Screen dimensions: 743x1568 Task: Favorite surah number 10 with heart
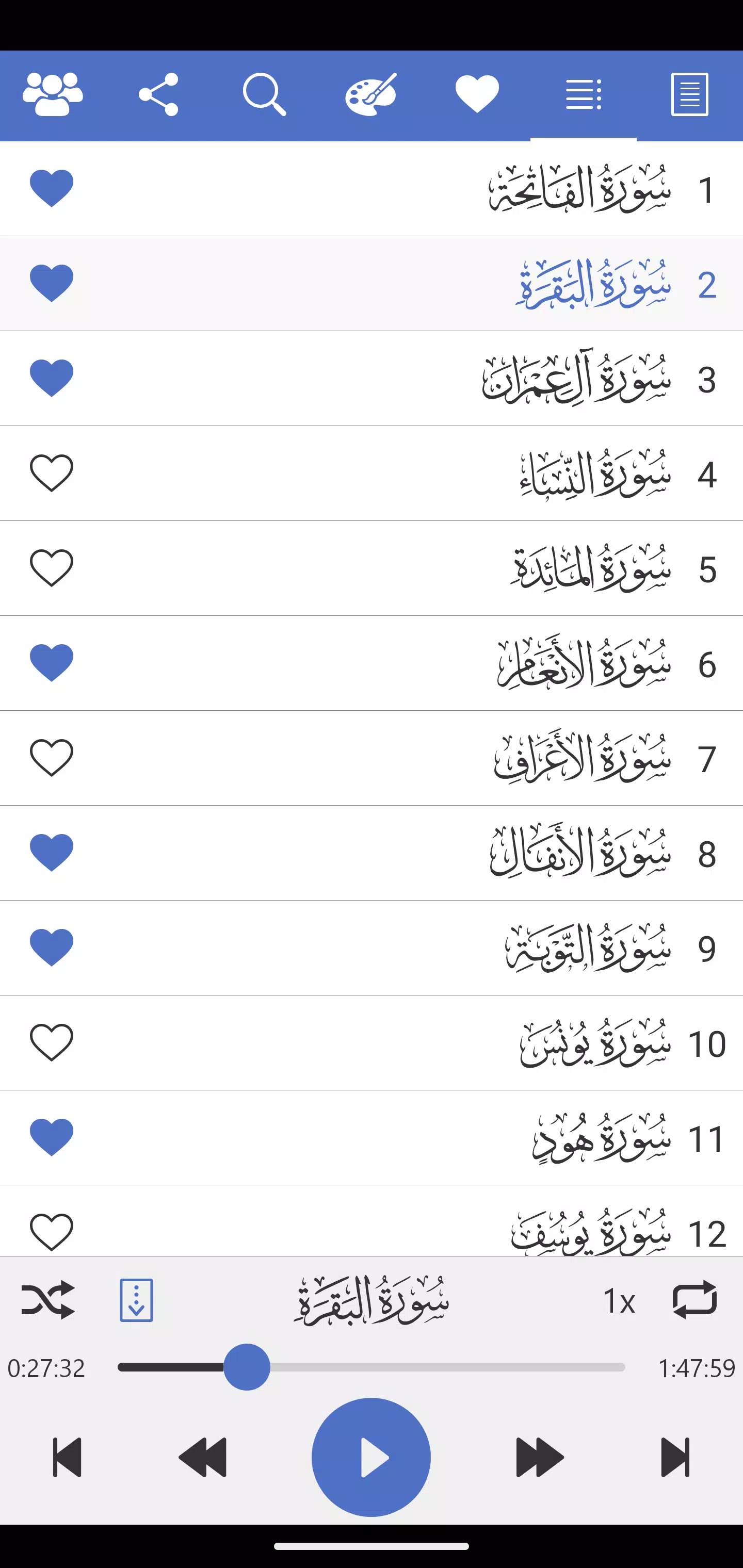(52, 1043)
